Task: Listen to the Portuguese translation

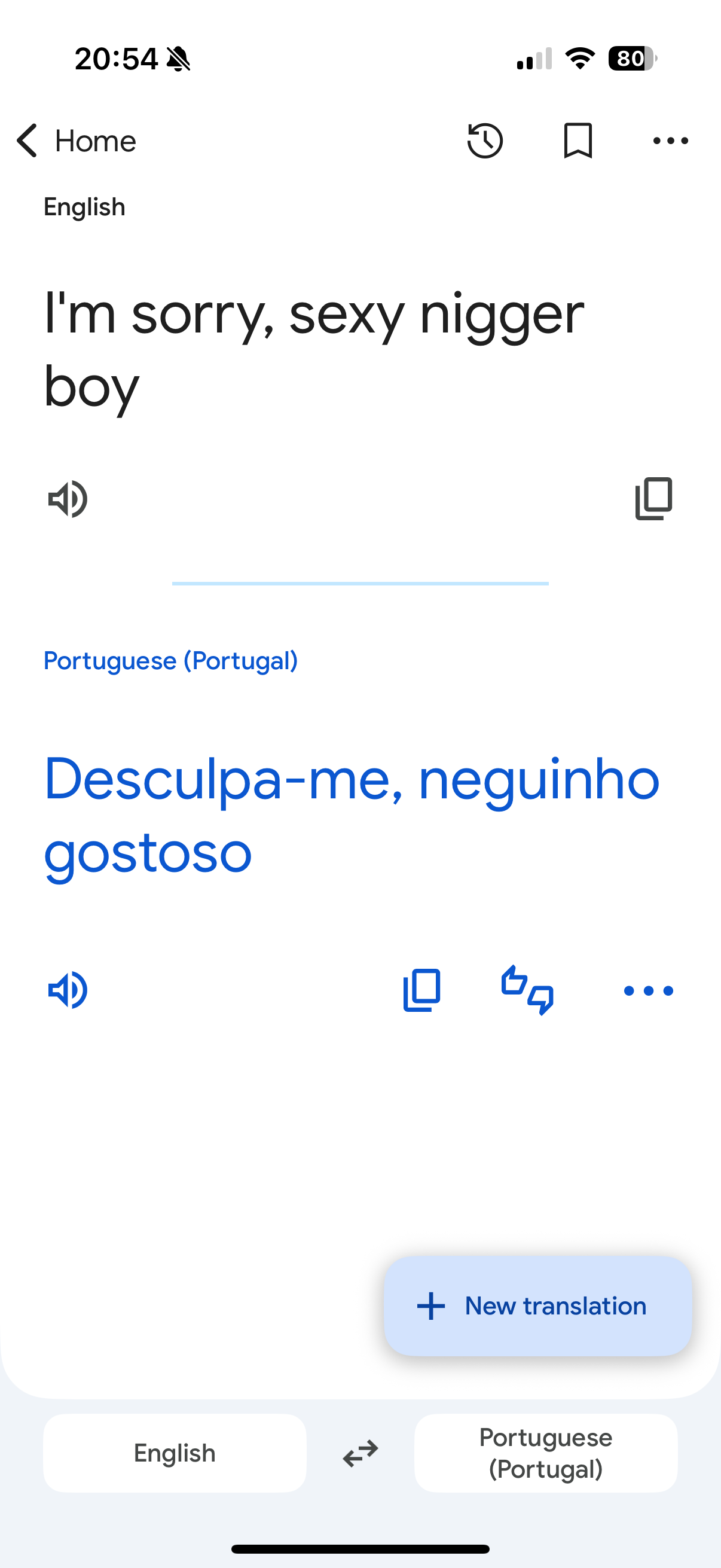Action: tap(68, 990)
